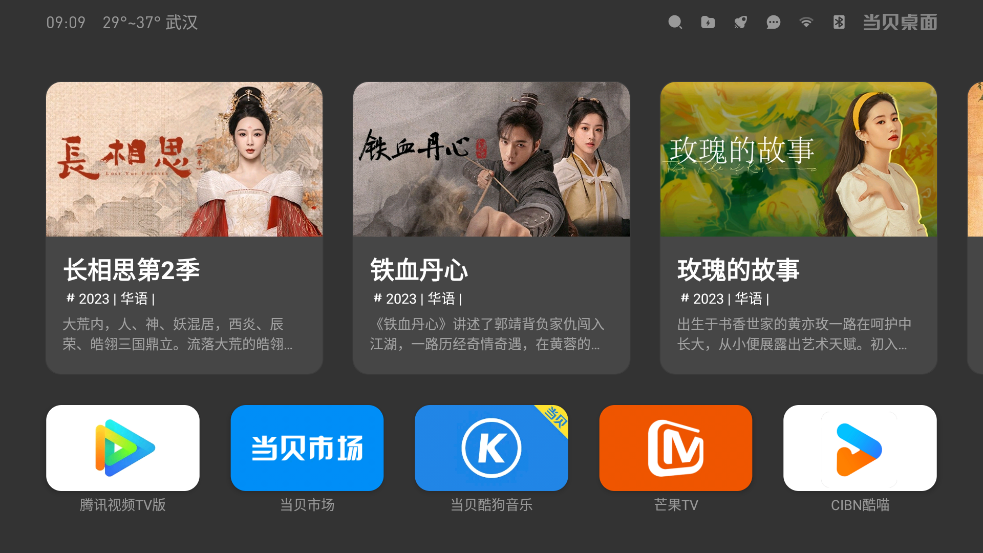This screenshot has height=553, width=983.
Task: Open the 当贝市场 app store
Action: (x=307, y=448)
